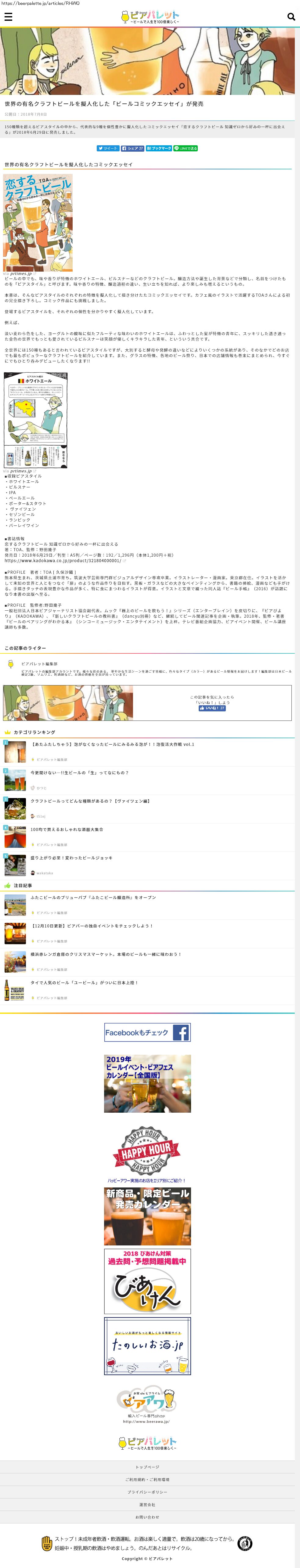Like the article with いいね button
This screenshot has width=300, height=1568.
212,708
